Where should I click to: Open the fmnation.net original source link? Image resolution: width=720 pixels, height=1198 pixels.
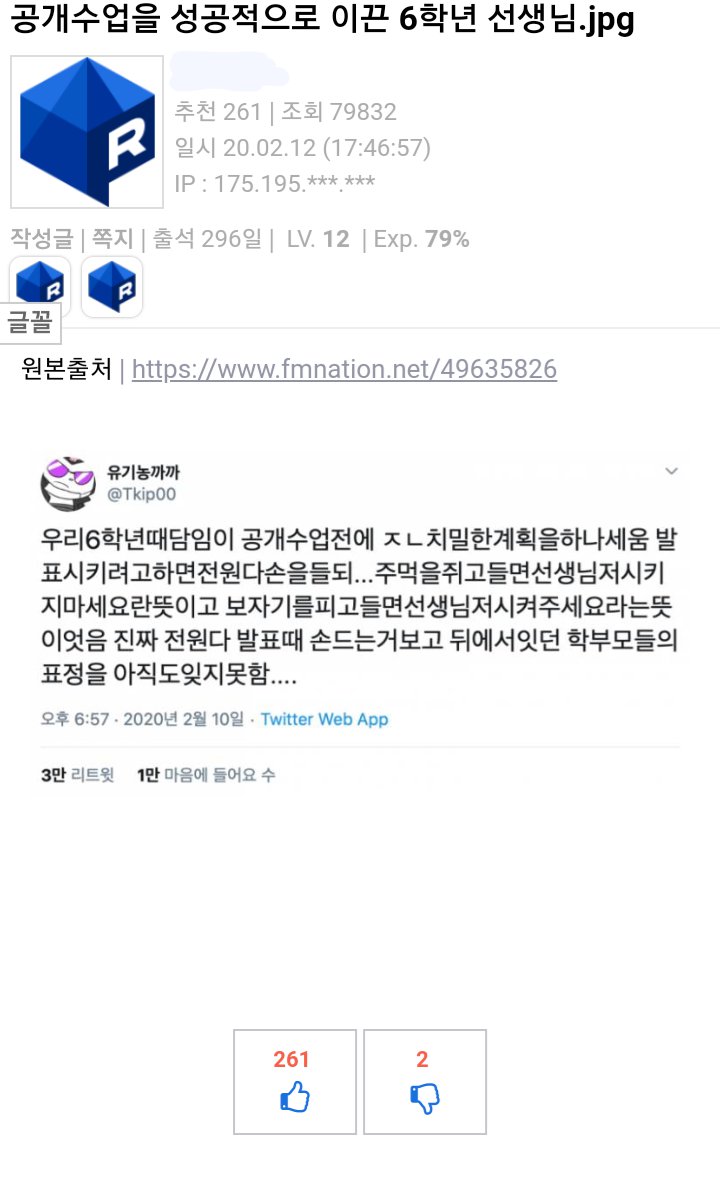pyautogui.click(x=344, y=370)
